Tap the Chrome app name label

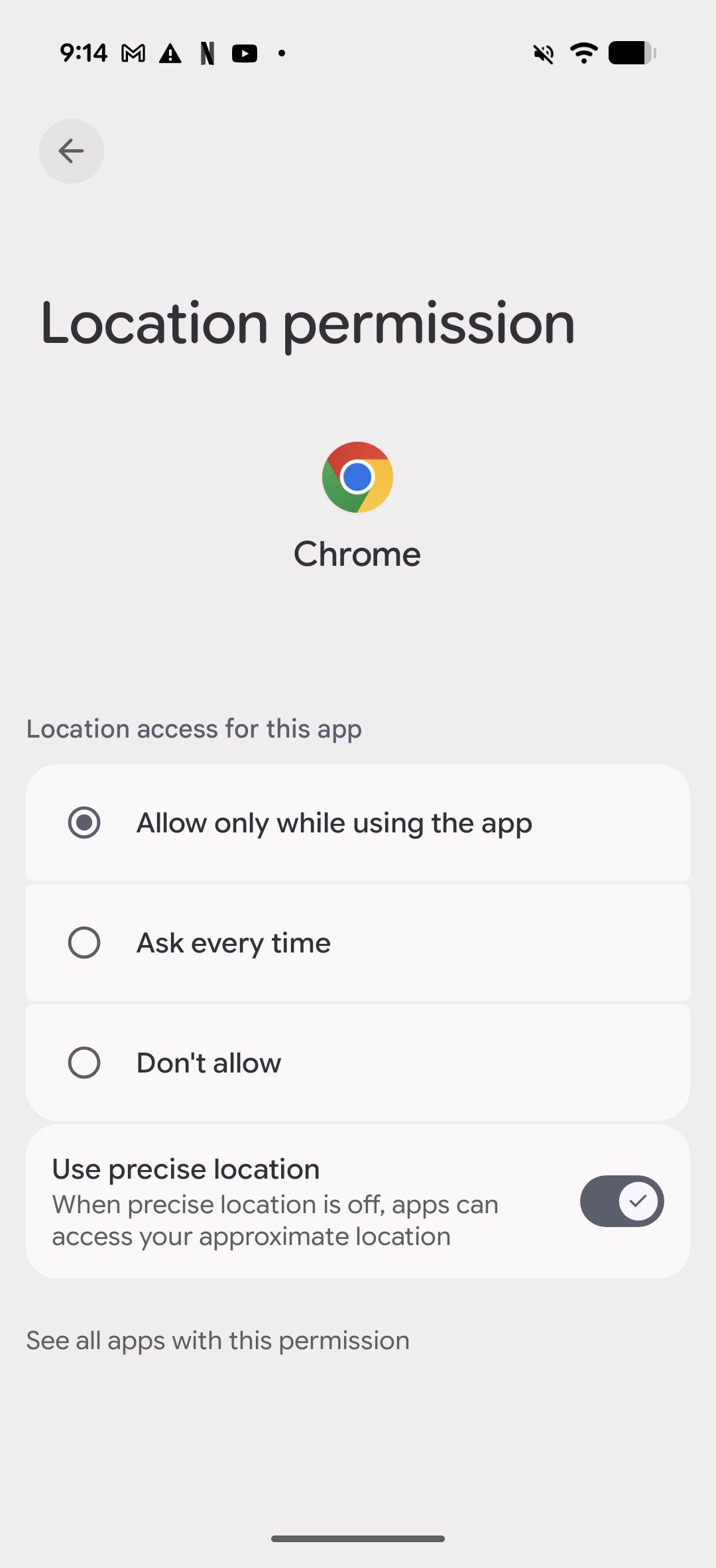coord(357,554)
